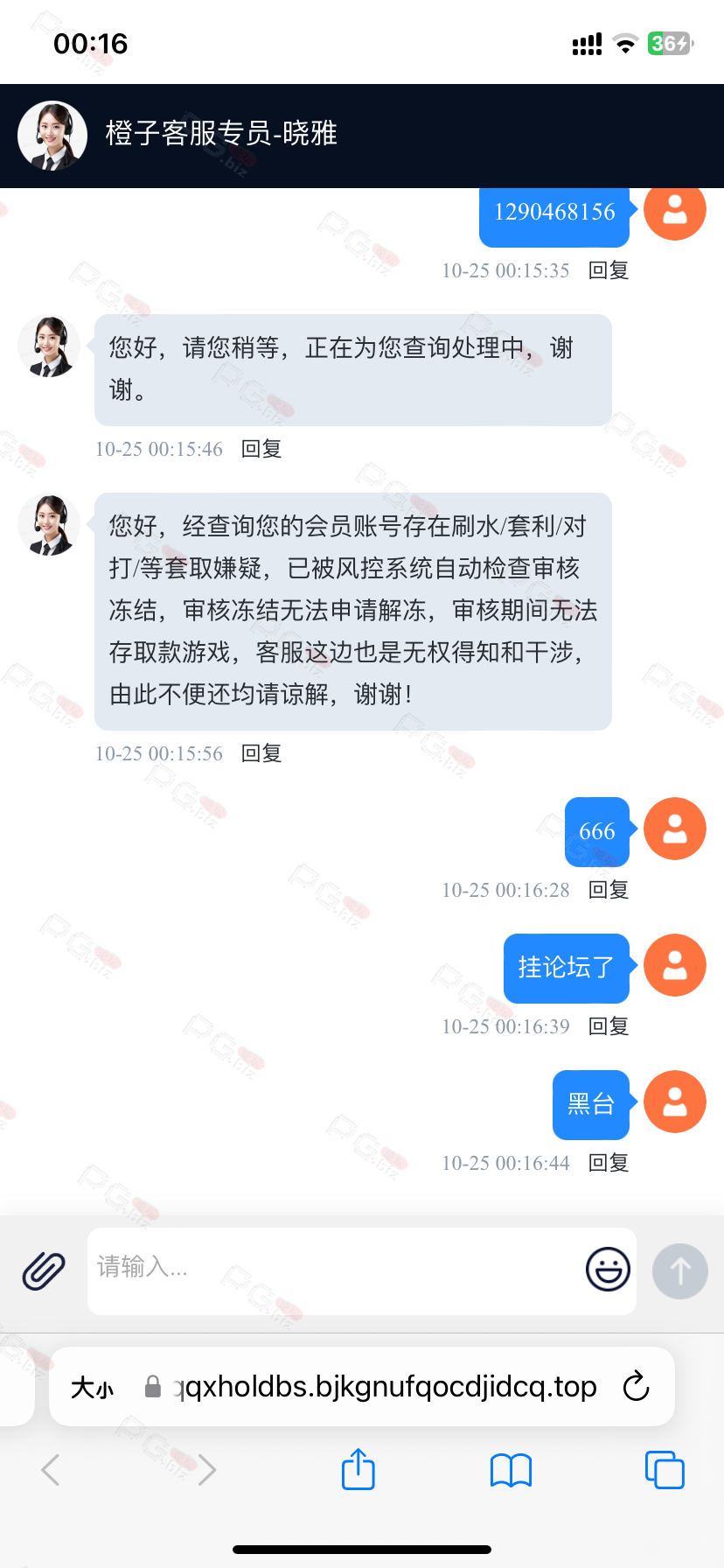Open the emoji picker
724x1568 pixels.
[608, 1270]
